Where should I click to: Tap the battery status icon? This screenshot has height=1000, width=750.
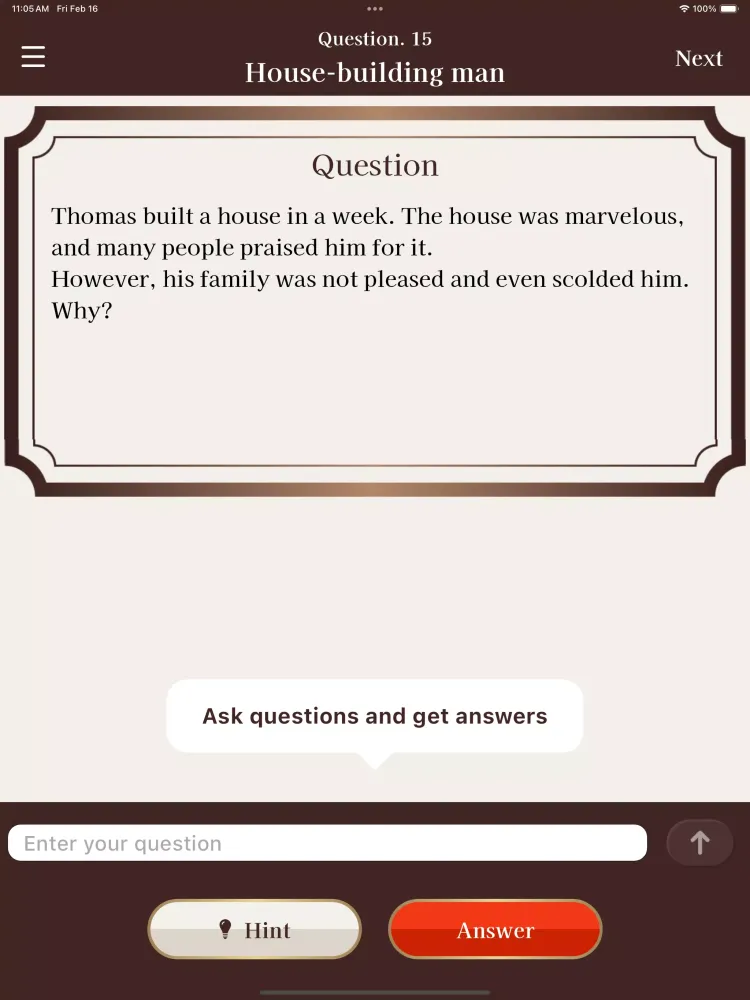click(730, 8)
